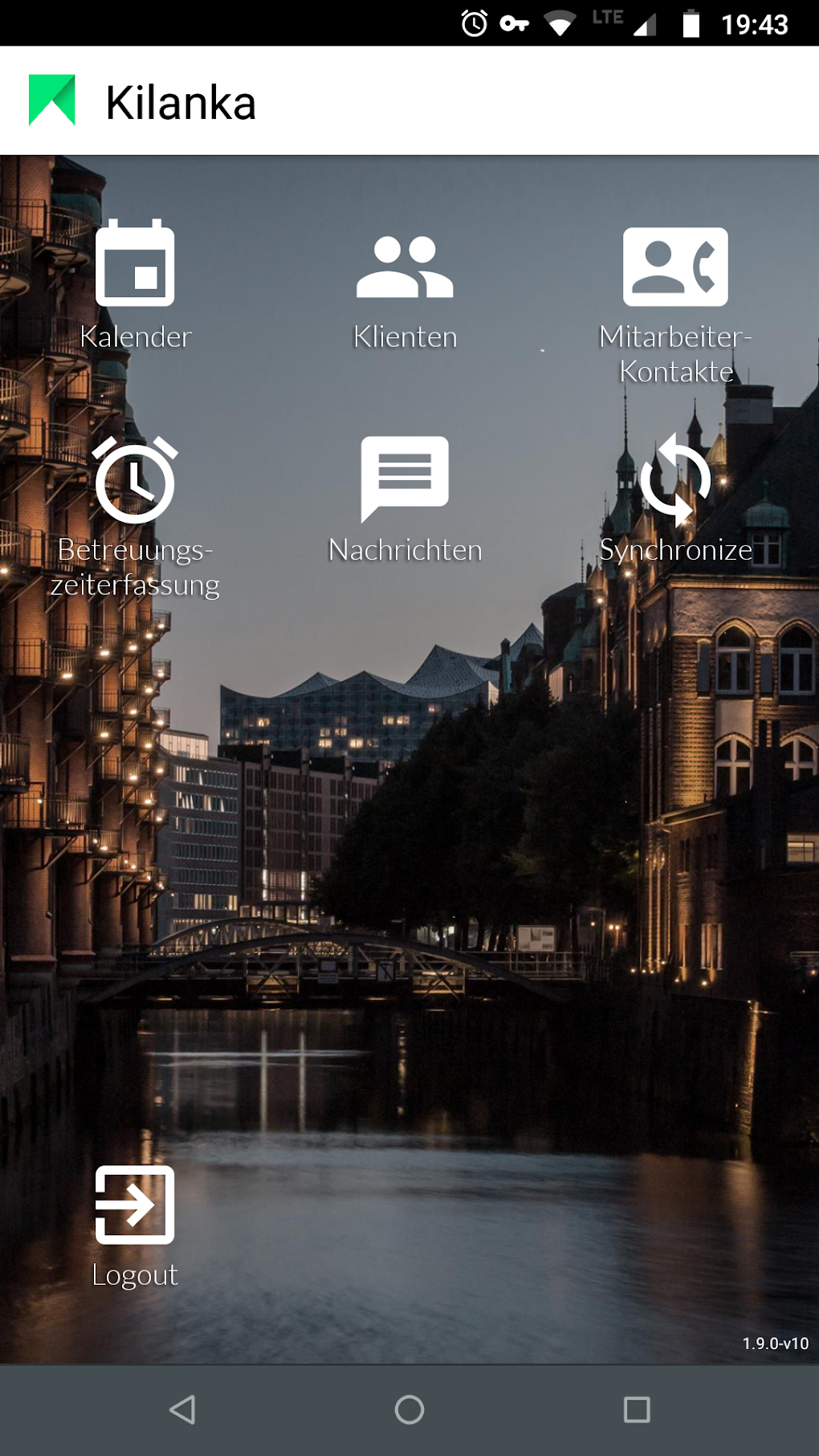Open the Kalender calendar icon
The image size is (819, 1456).
[x=135, y=267]
